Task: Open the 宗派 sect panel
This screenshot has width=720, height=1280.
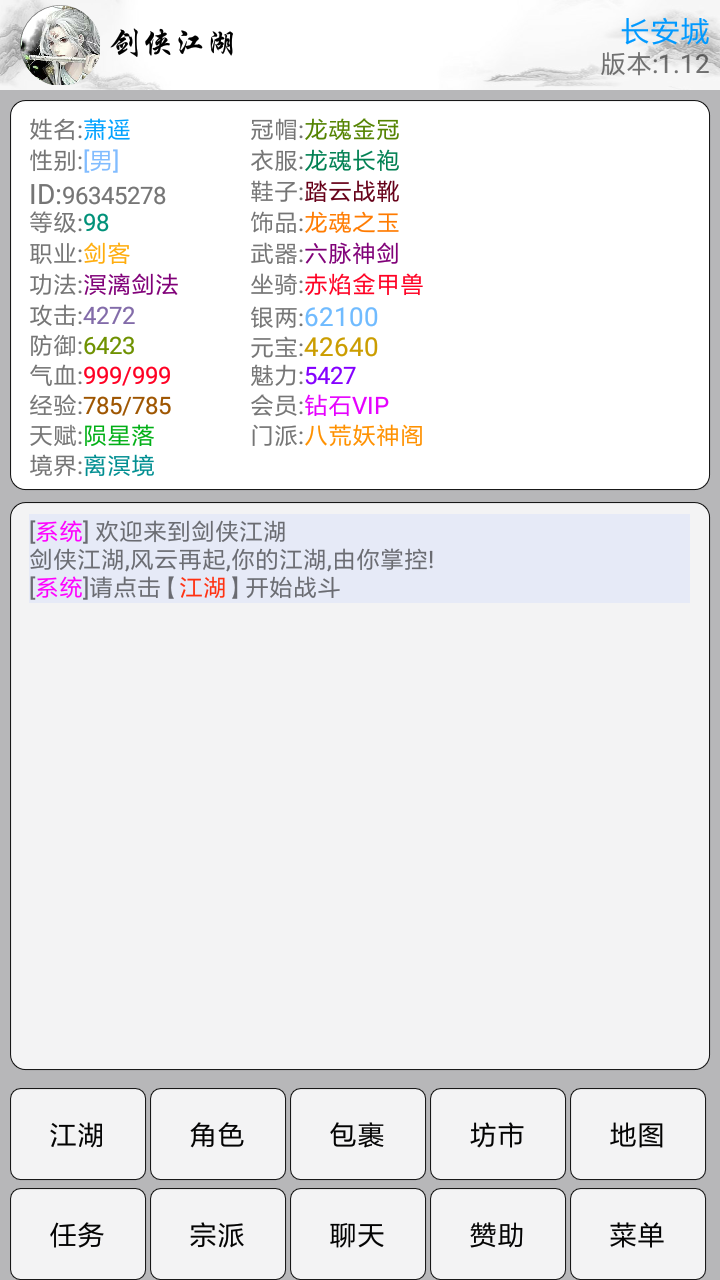Action: (217, 1233)
